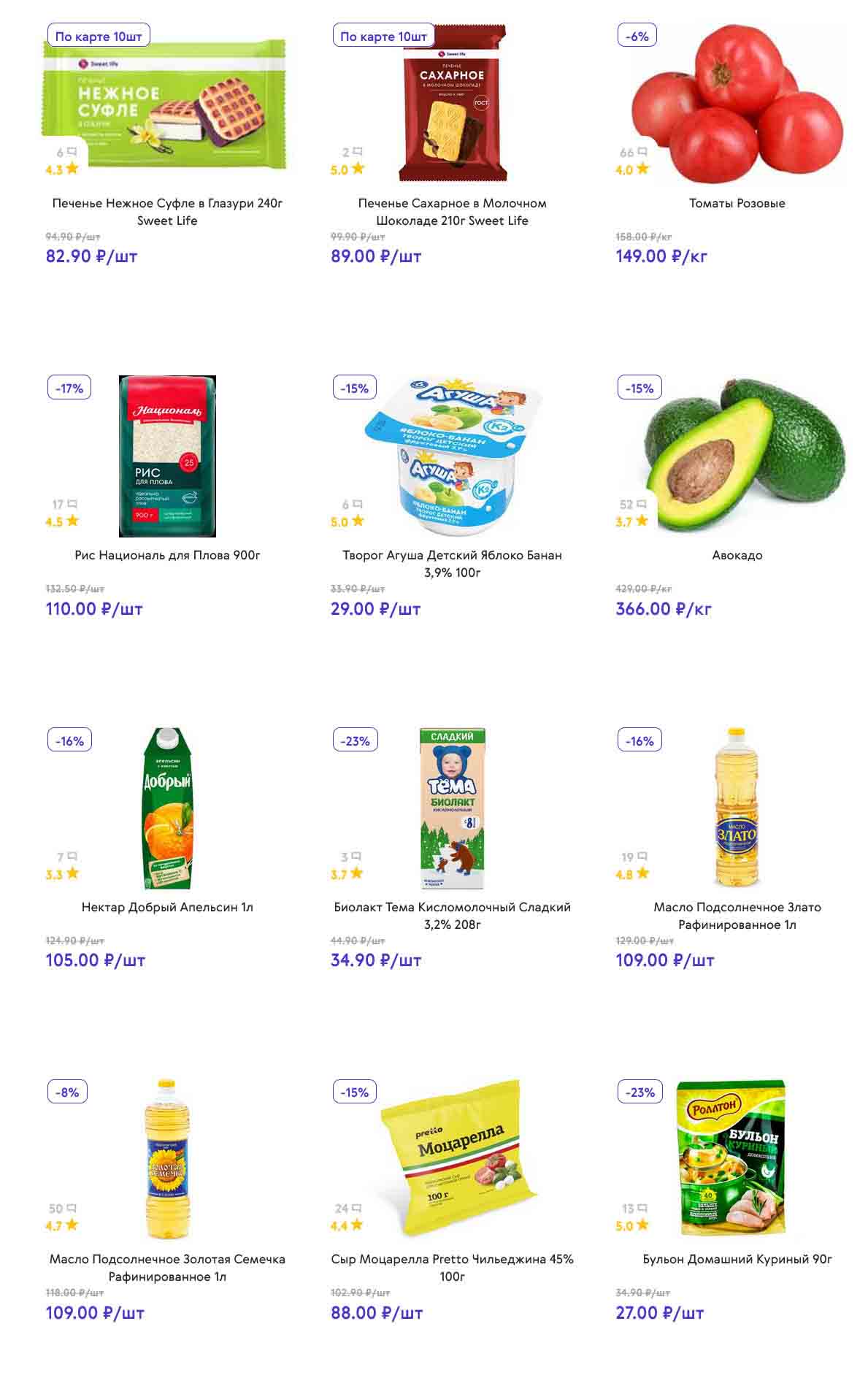
Task: Open Рис Националь для Плова 900г
Action: click(167, 555)
